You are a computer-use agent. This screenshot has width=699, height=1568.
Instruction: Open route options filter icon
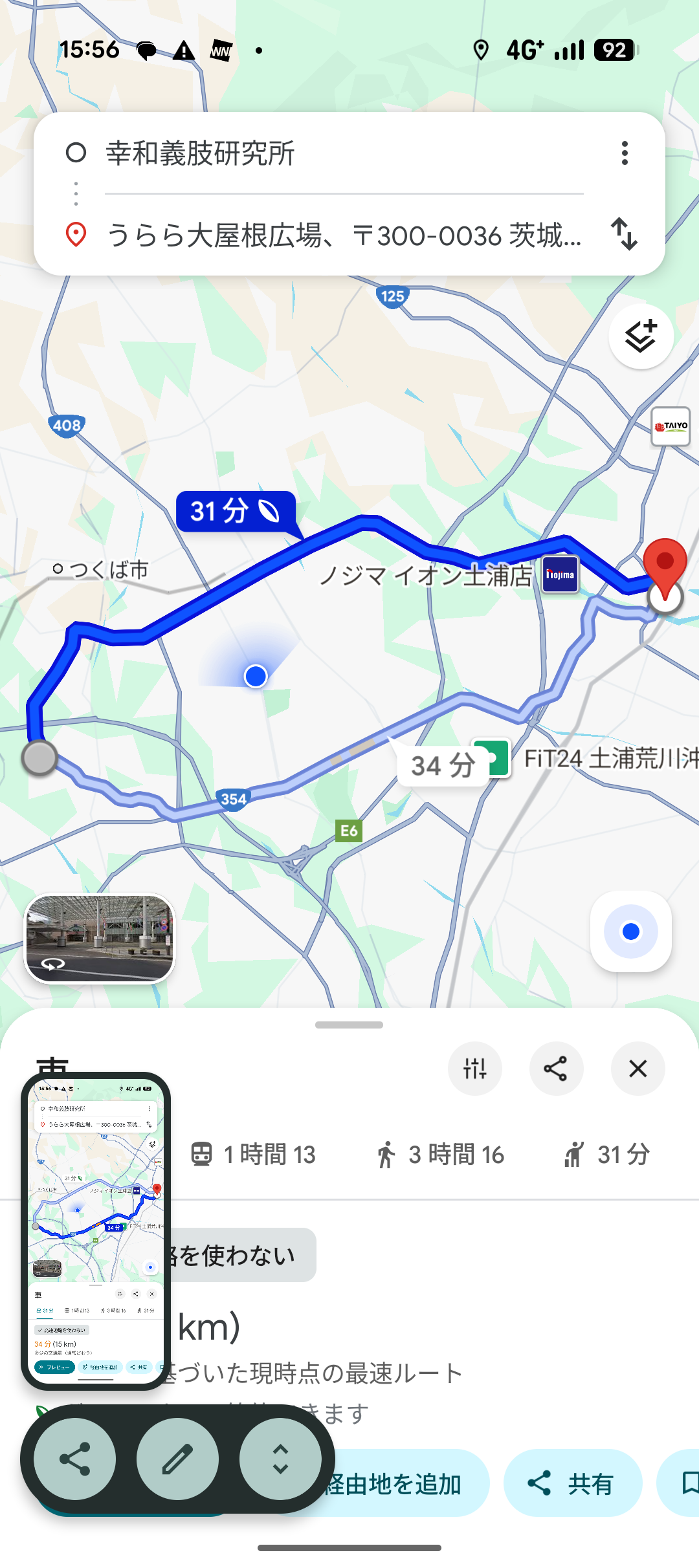coord(475,1069)
